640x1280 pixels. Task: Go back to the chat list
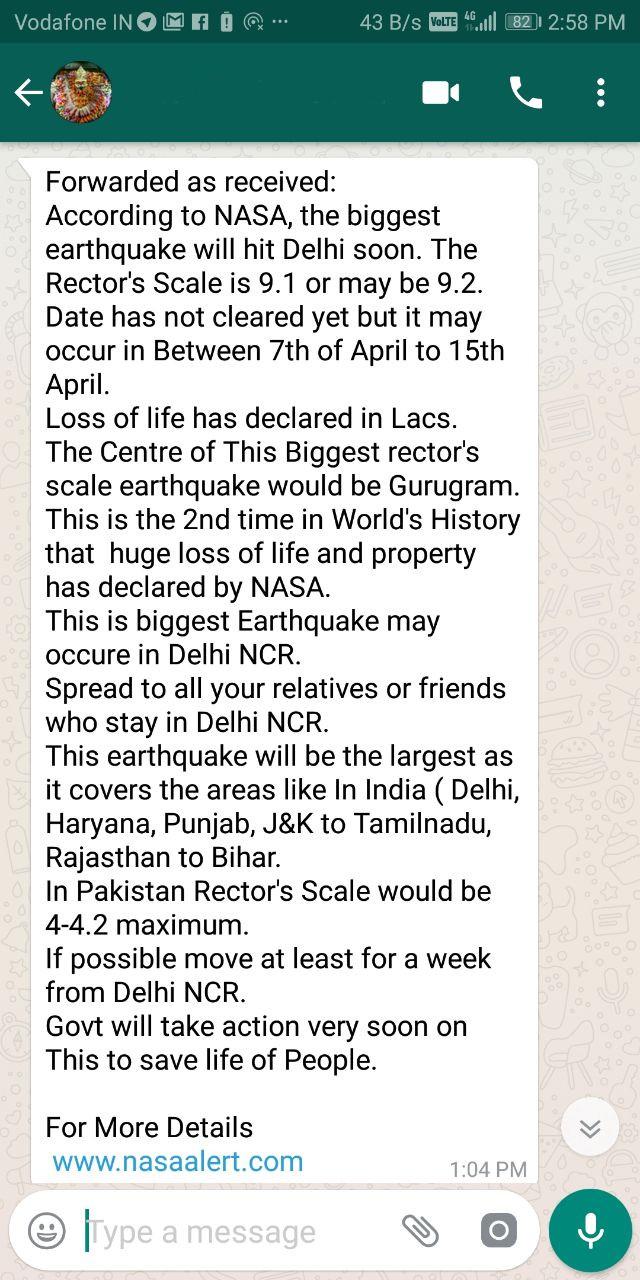coord(28,93)
